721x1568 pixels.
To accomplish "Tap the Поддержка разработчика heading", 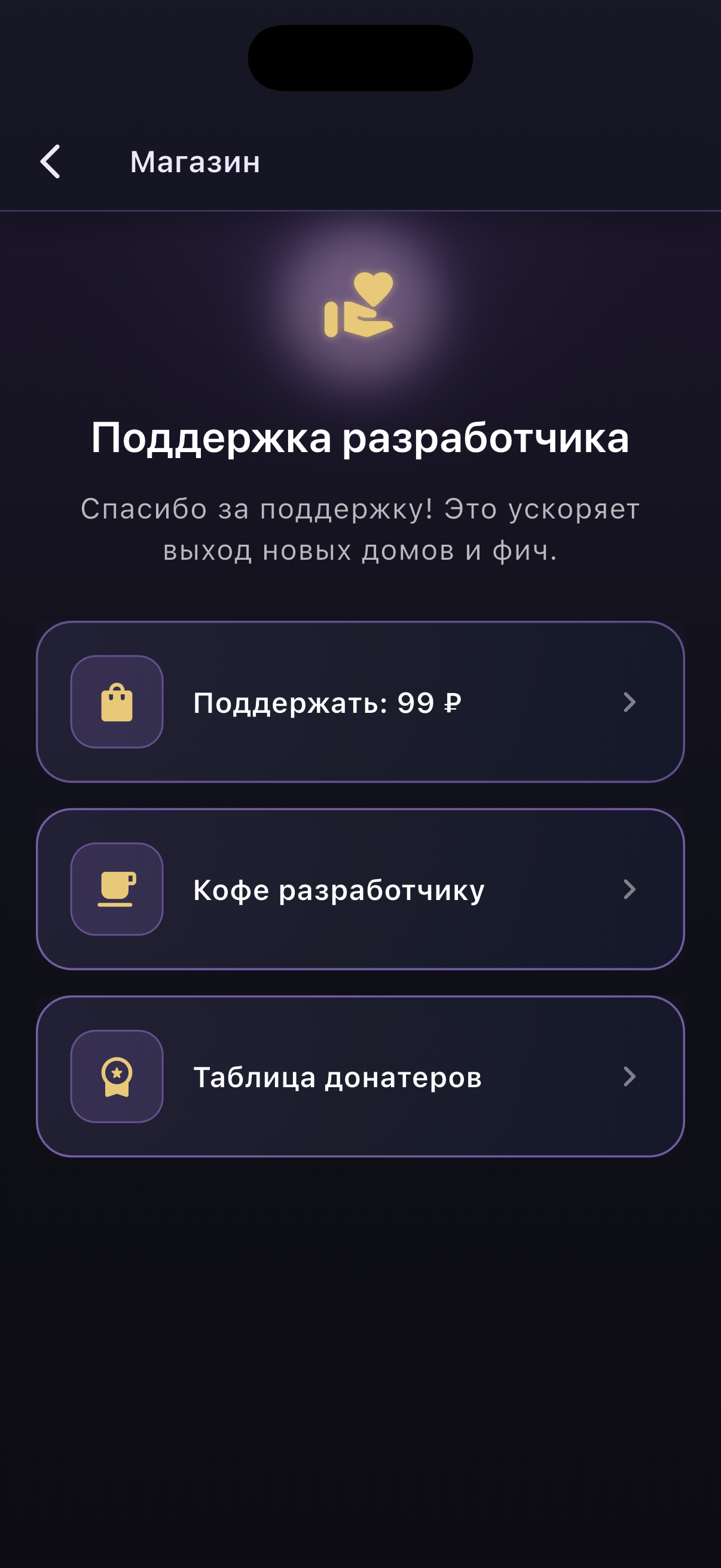I will click(x=360, y=440).
